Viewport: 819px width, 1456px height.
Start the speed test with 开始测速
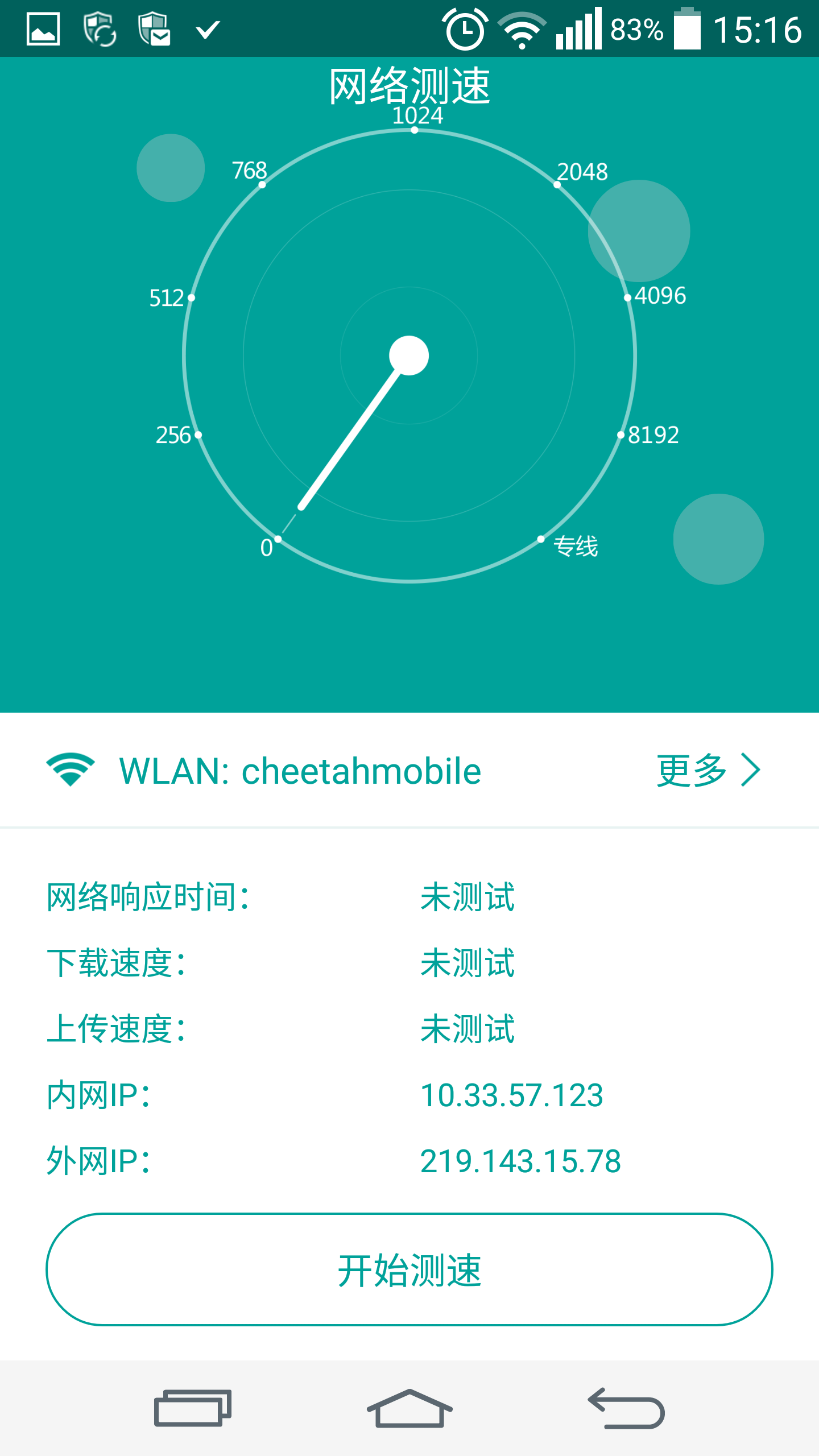tap(409, 1269)
